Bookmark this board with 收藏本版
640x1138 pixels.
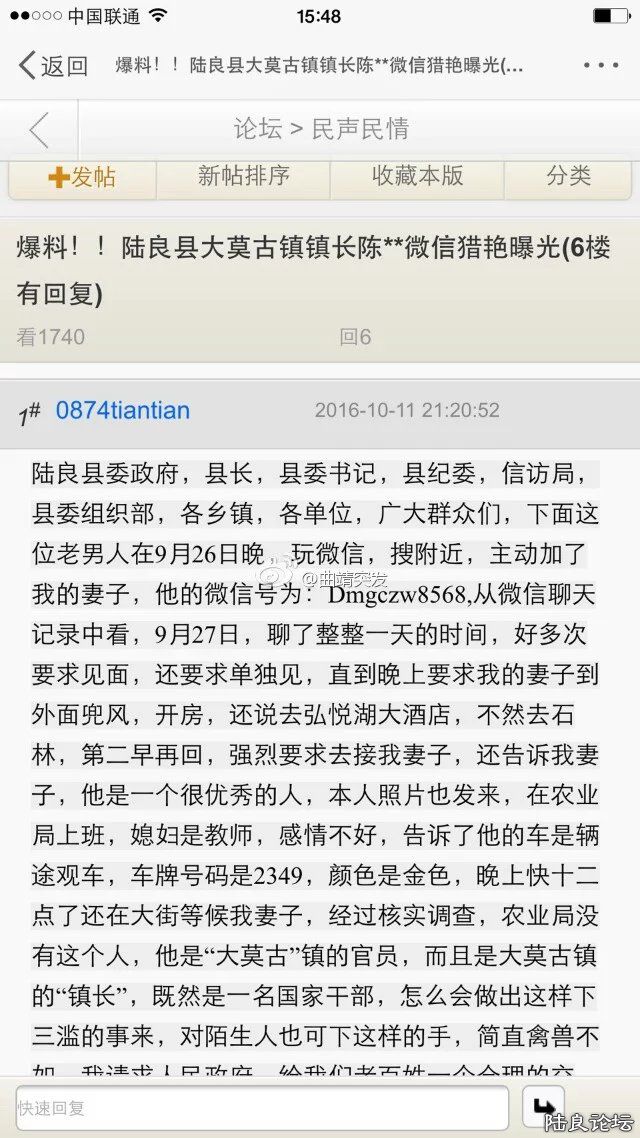pyautogui.click(x=417, y=176)
